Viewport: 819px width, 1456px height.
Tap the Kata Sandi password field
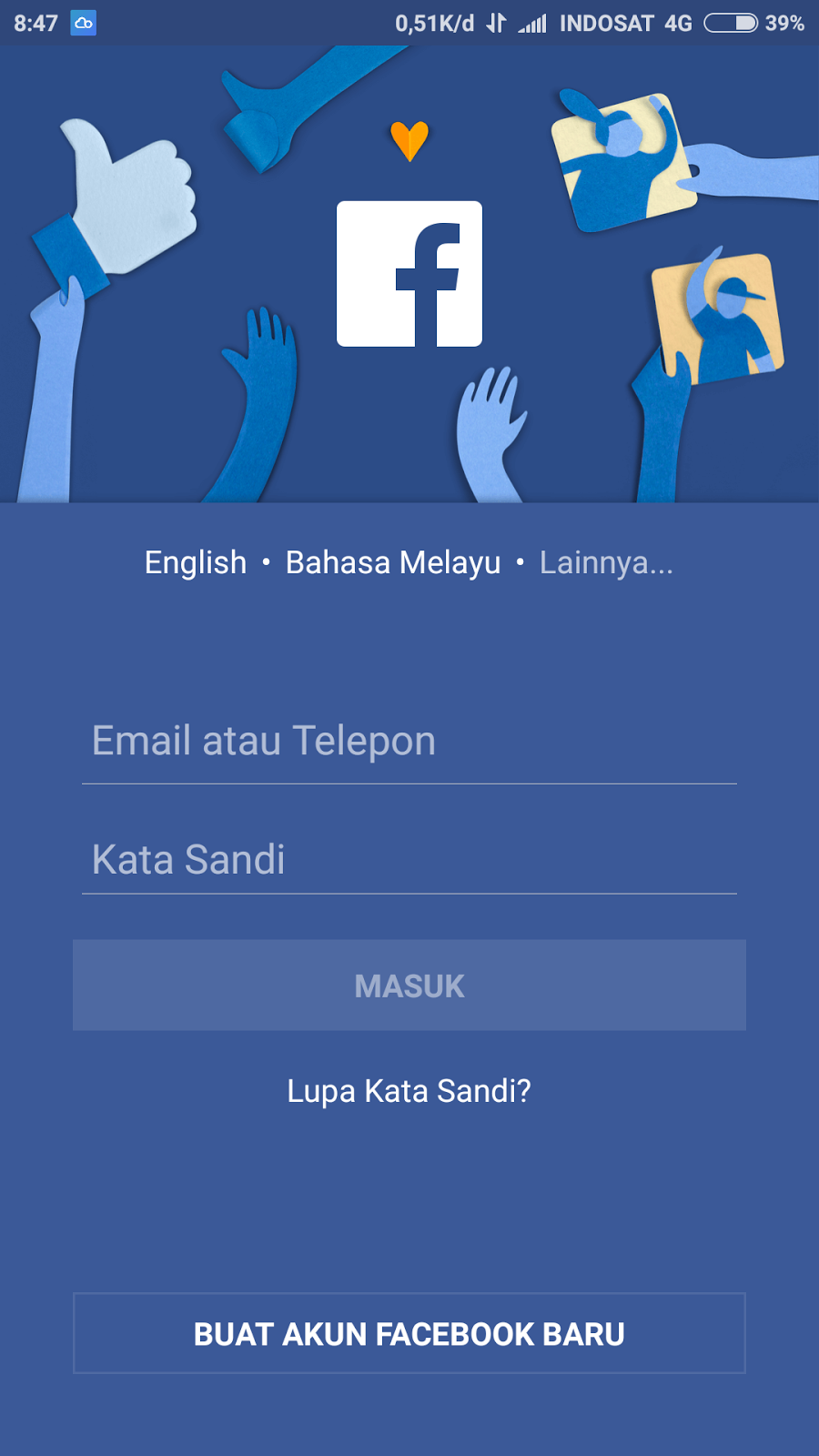tap(409, 859)
